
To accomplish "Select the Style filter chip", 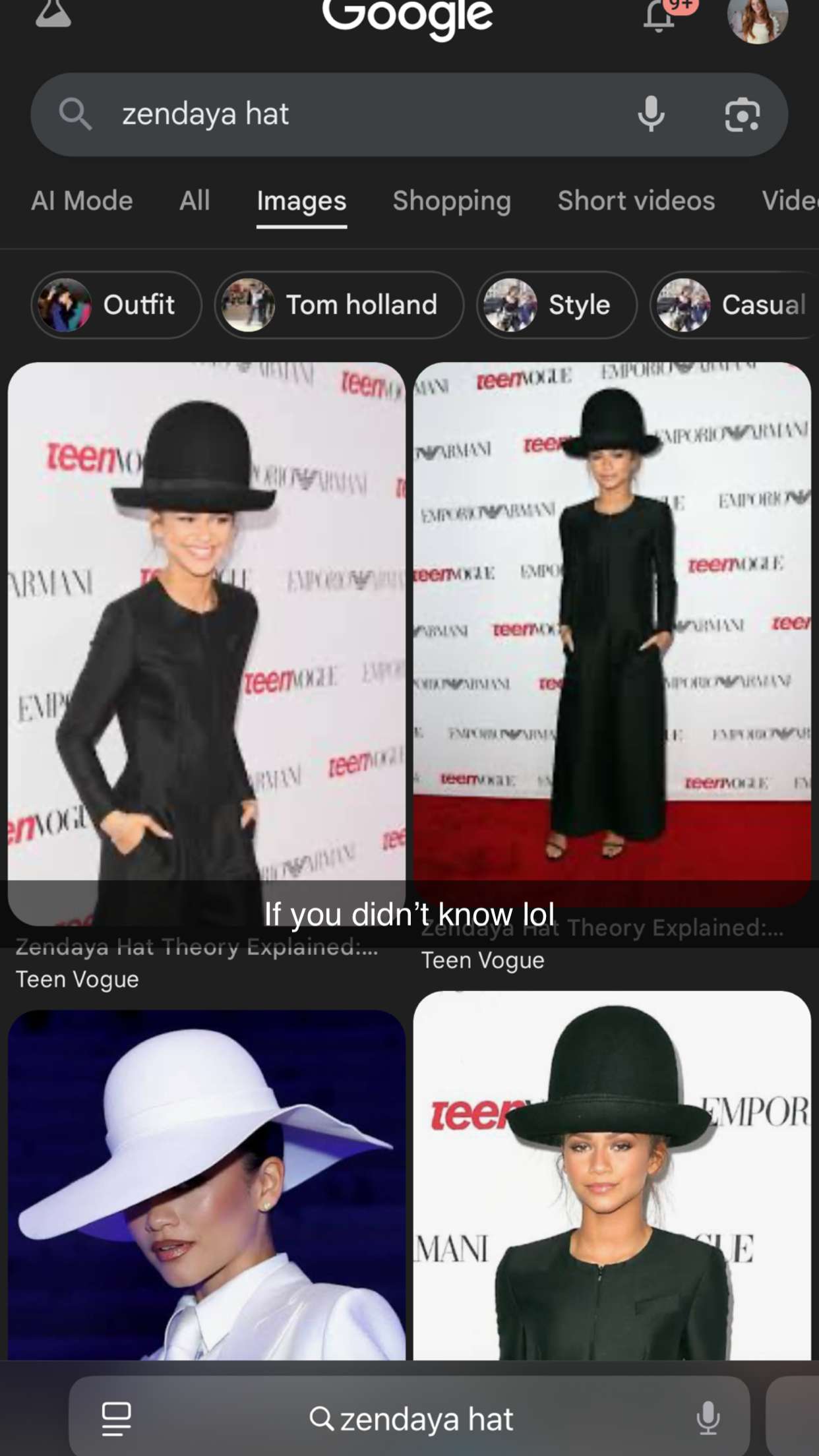I will point(557,305).
